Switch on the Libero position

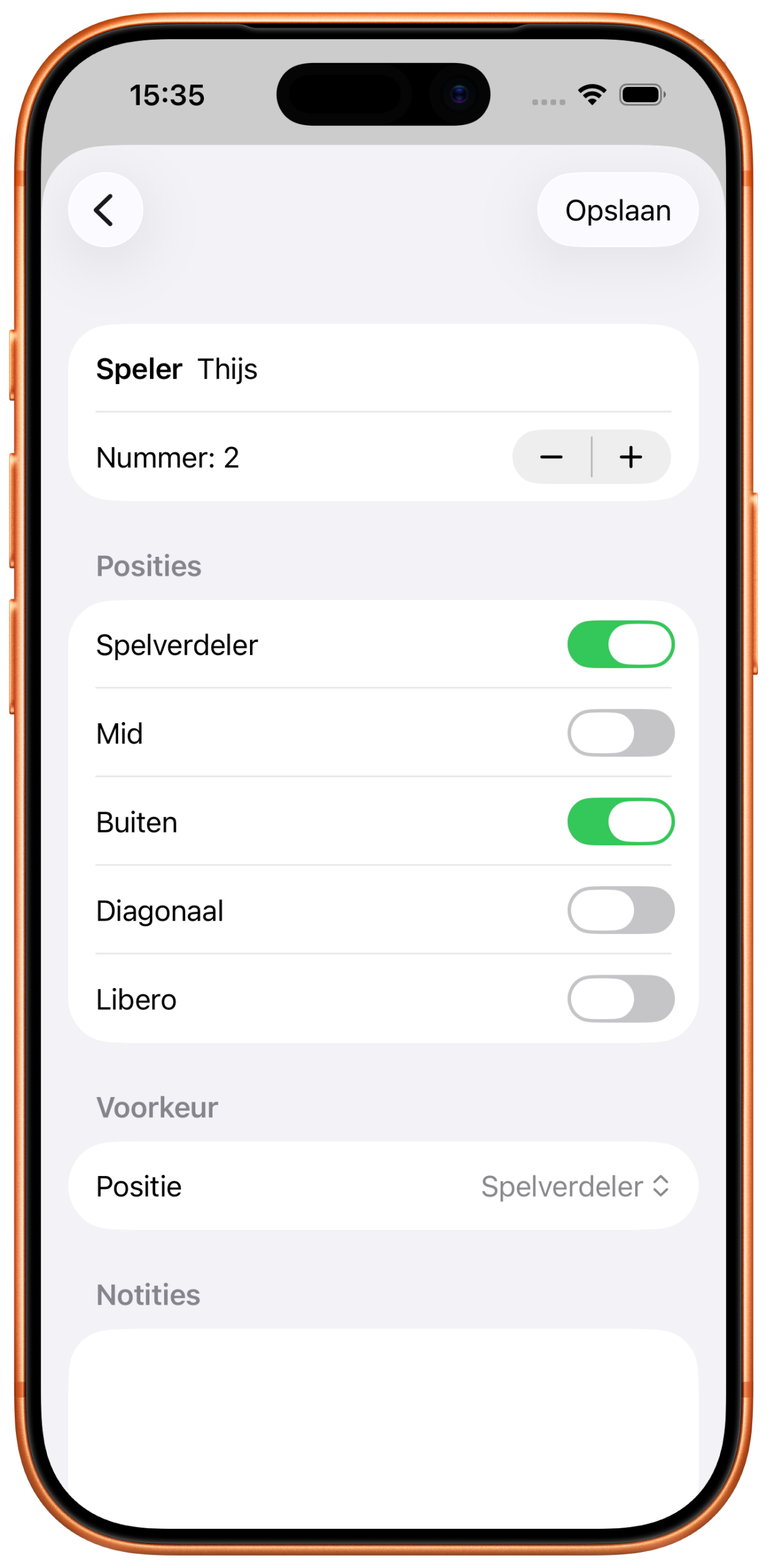[621, 999]
